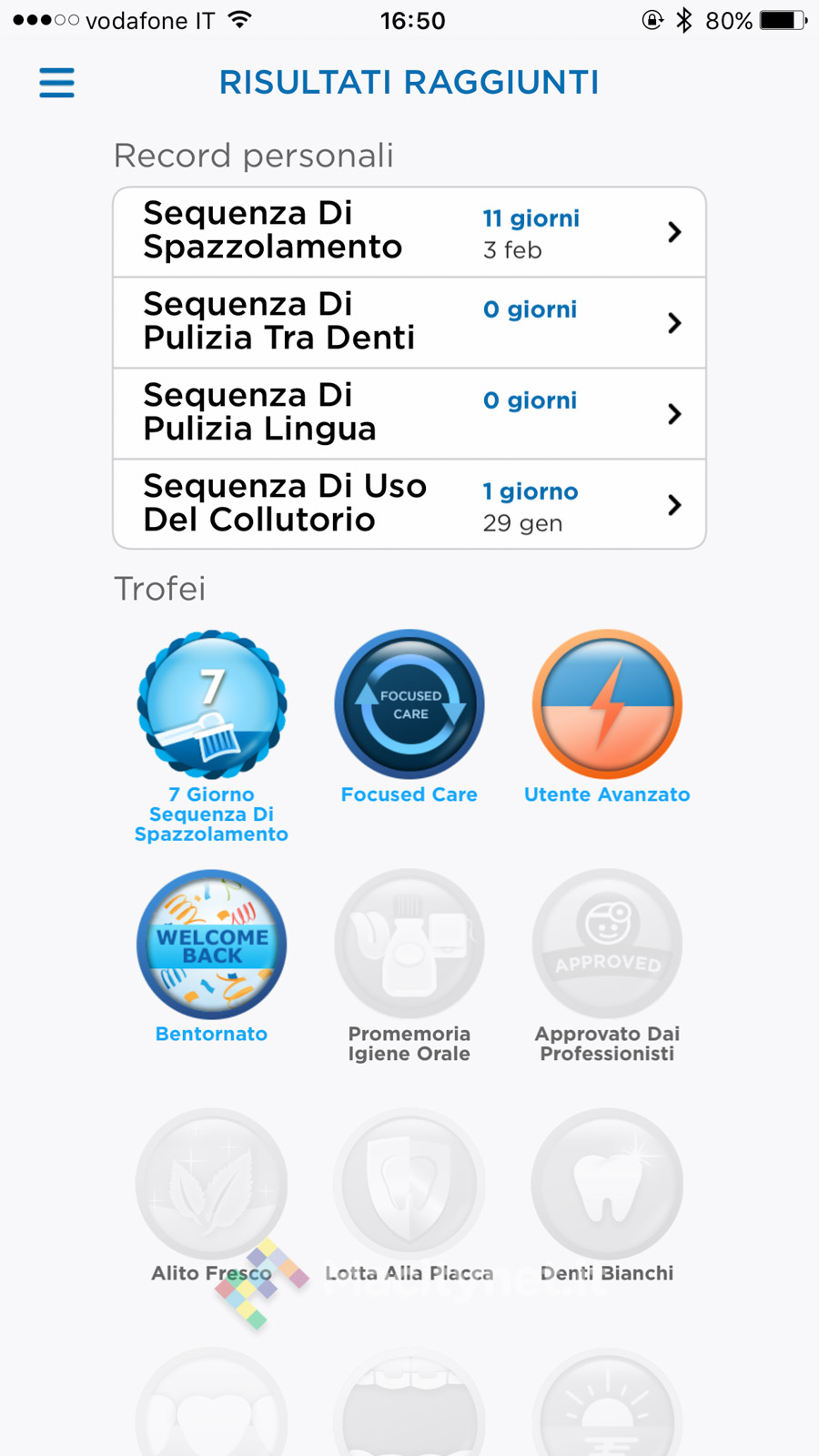View the Bentornato trophy
The width and height of the screenshot is (819, 1456).
pos(212,945)
